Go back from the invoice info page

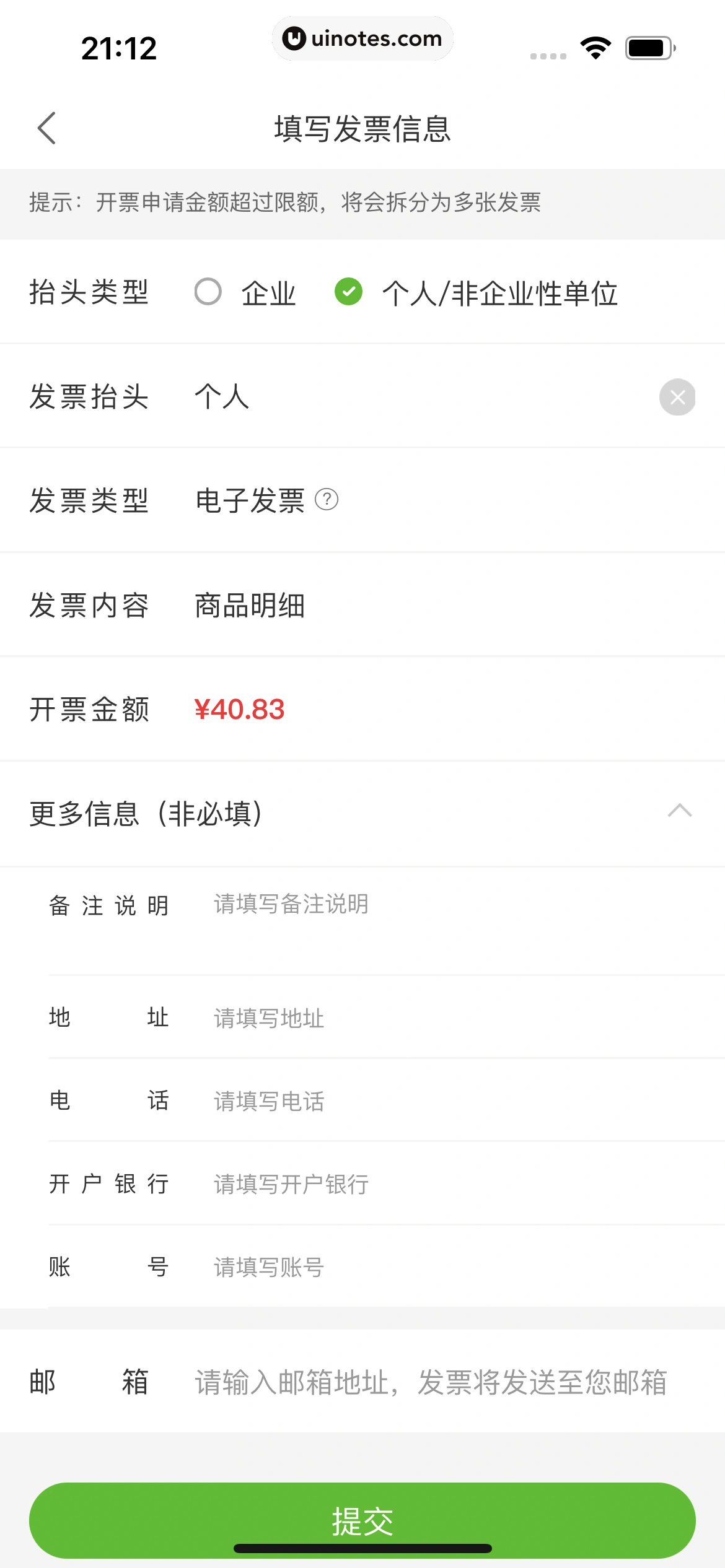click(x=47, y=128)
